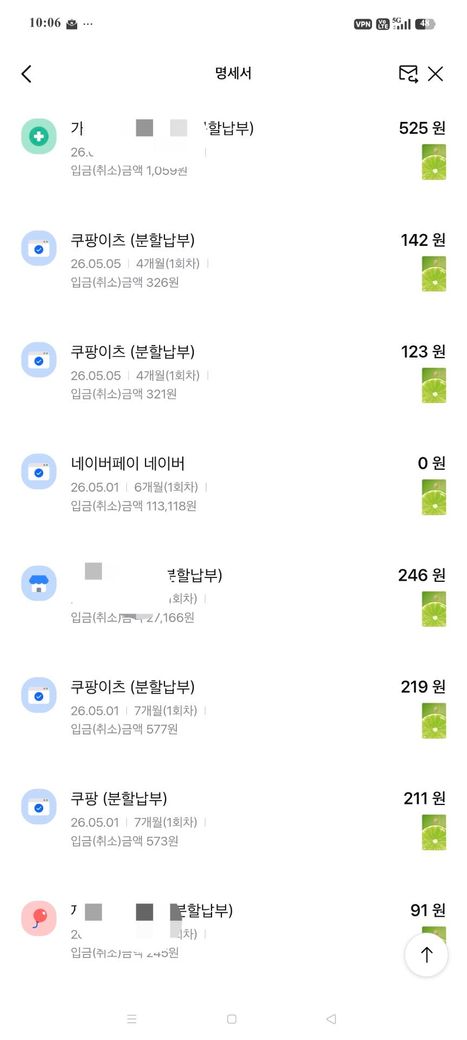Select the 쿠팡 (분할납부) 211원 entry

pos(234,819)
